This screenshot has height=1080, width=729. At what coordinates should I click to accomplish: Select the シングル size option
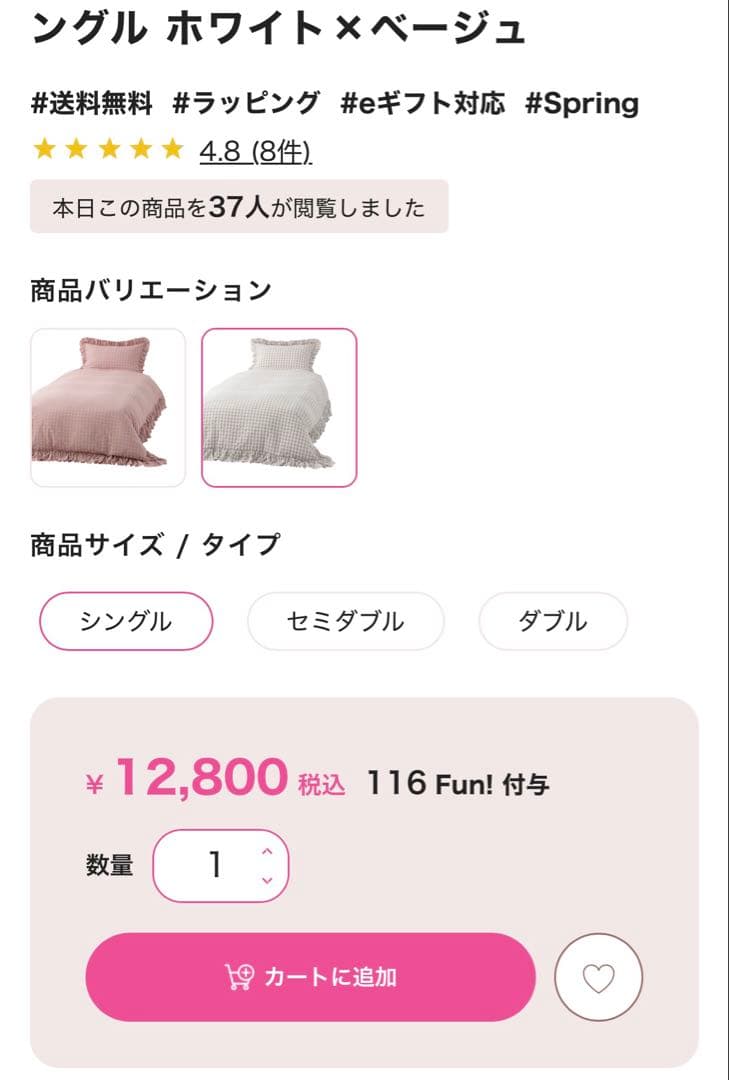[123, 620]
